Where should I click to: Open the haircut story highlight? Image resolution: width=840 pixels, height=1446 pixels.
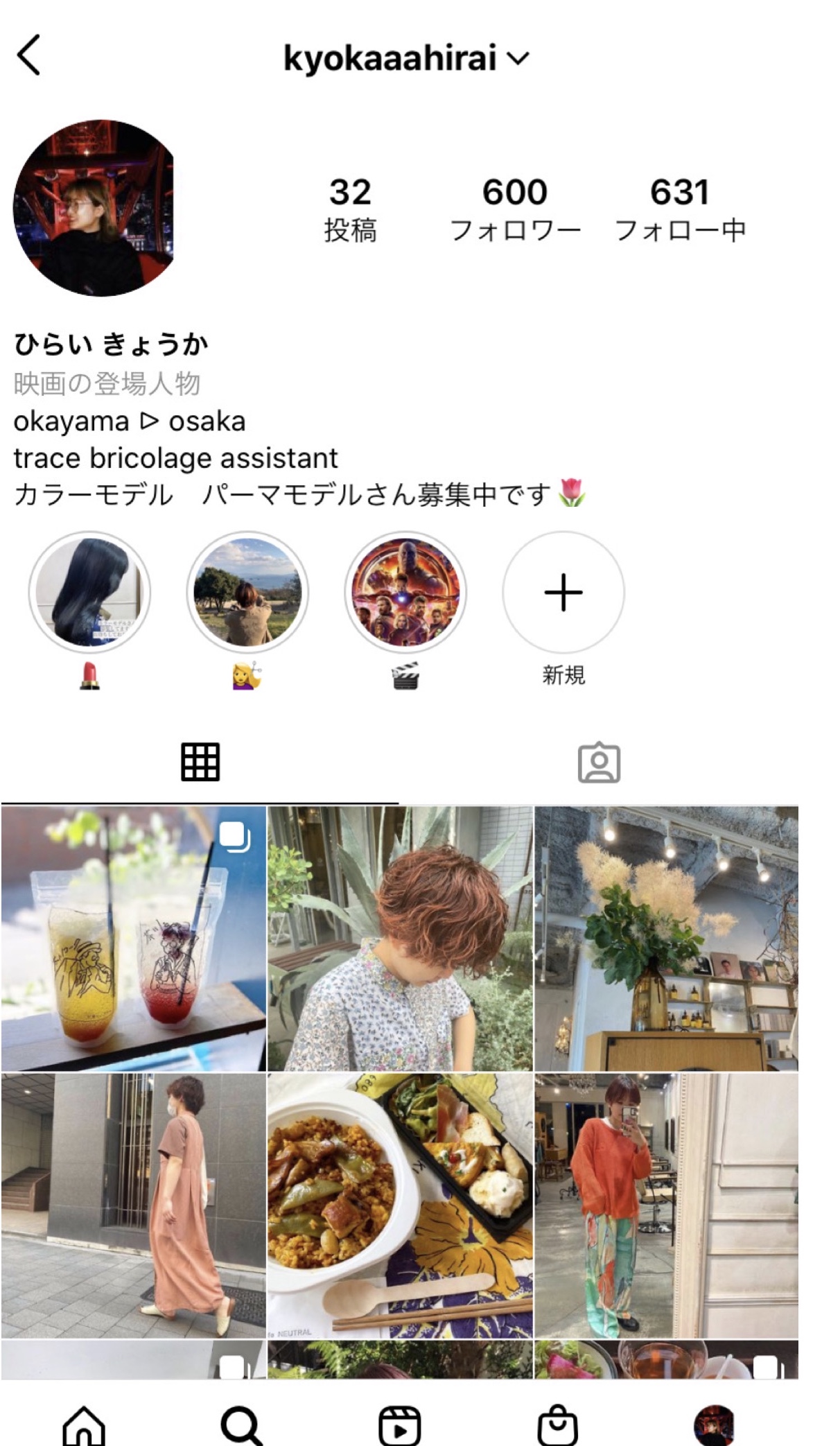(x=247, y=593)
